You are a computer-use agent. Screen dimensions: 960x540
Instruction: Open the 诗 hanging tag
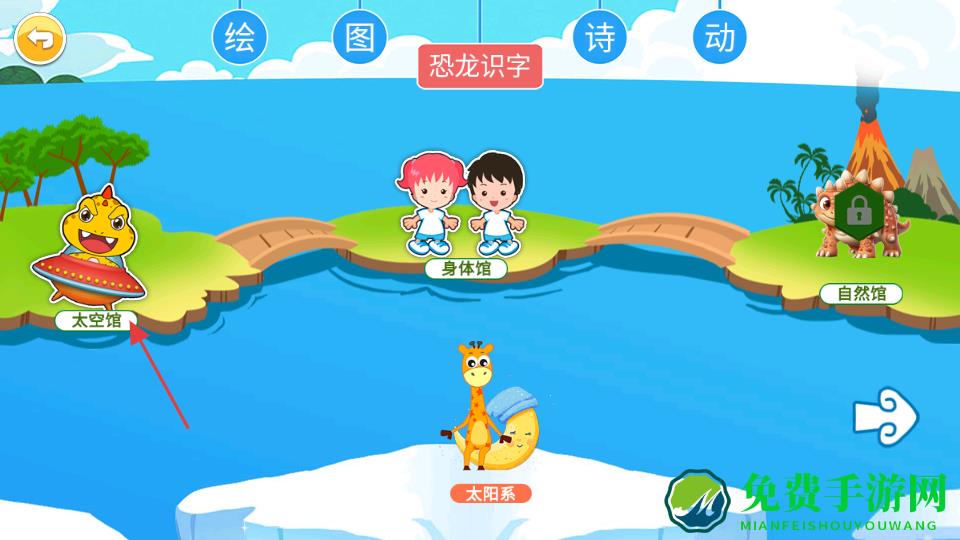pos(600,38)
